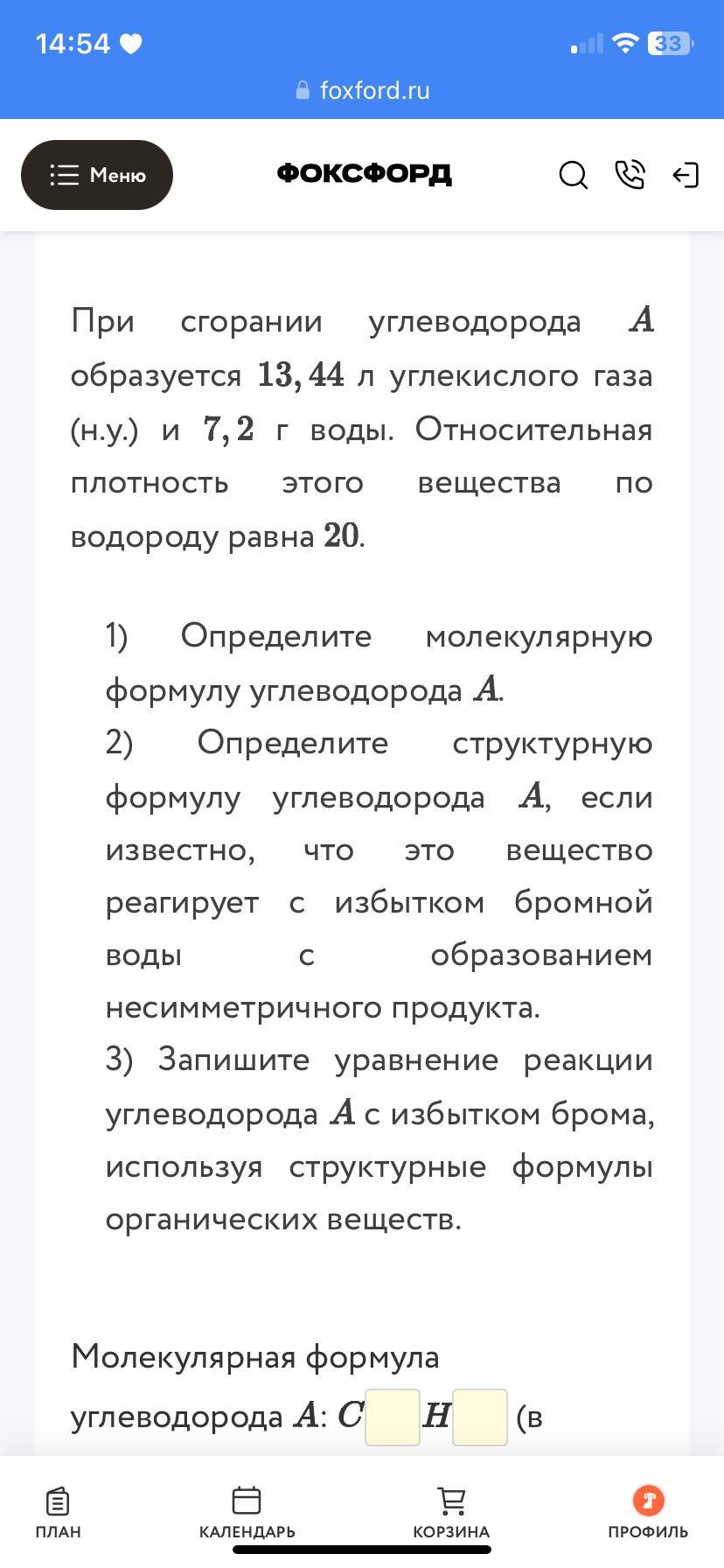Open the Корзина tab
Screen dimensions: 724x1568
pos(451,1513)
